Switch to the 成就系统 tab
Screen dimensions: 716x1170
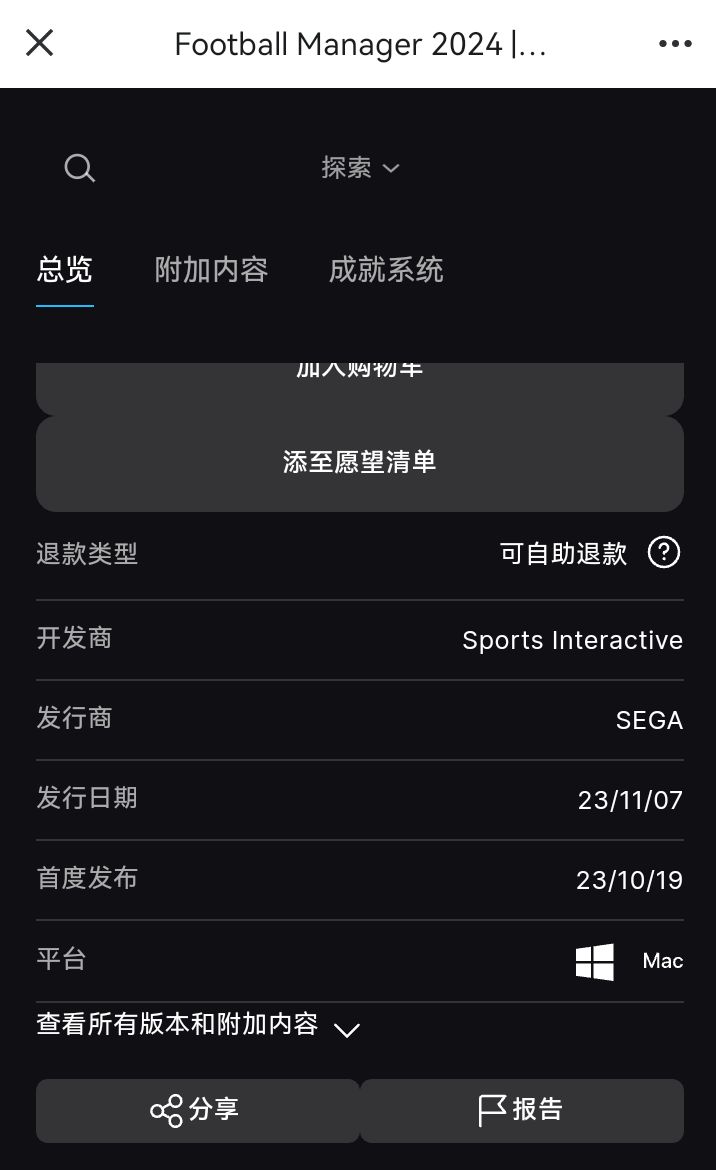386,270
